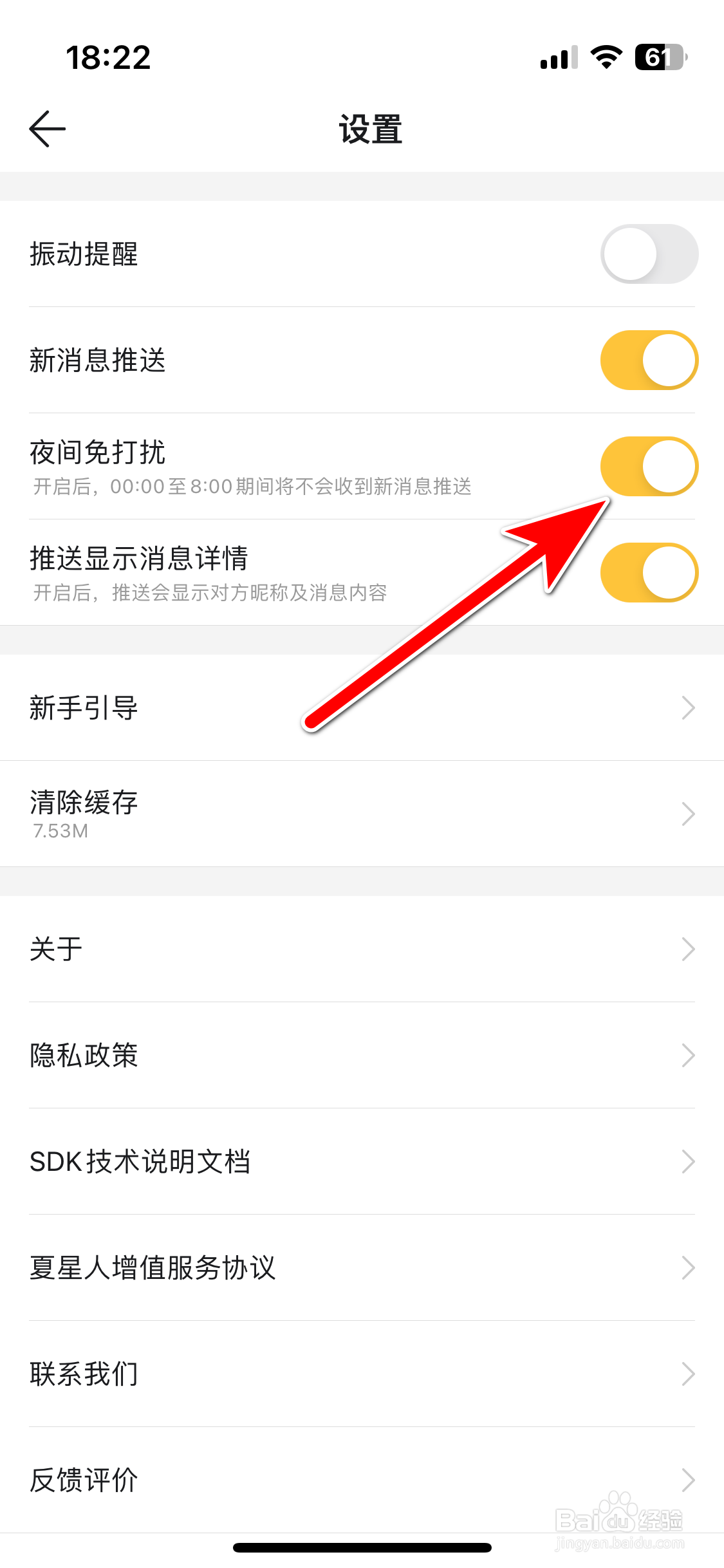Screen dimensions: 724x1568
Task: Disable 推送显示消息详情 toggle
Action: (649, 572)
